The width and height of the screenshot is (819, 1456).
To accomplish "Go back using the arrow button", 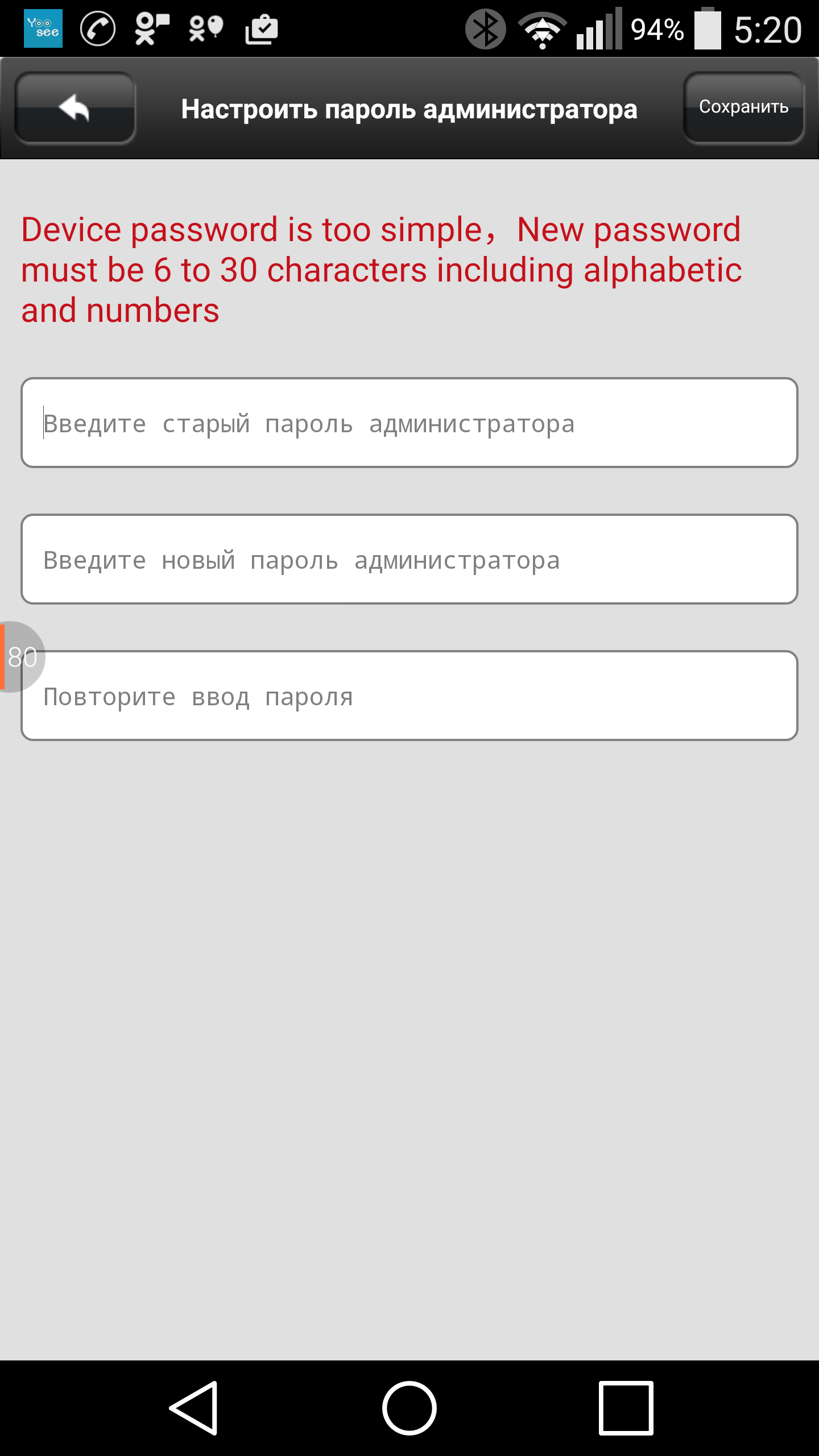I will (x=75, y=108).
